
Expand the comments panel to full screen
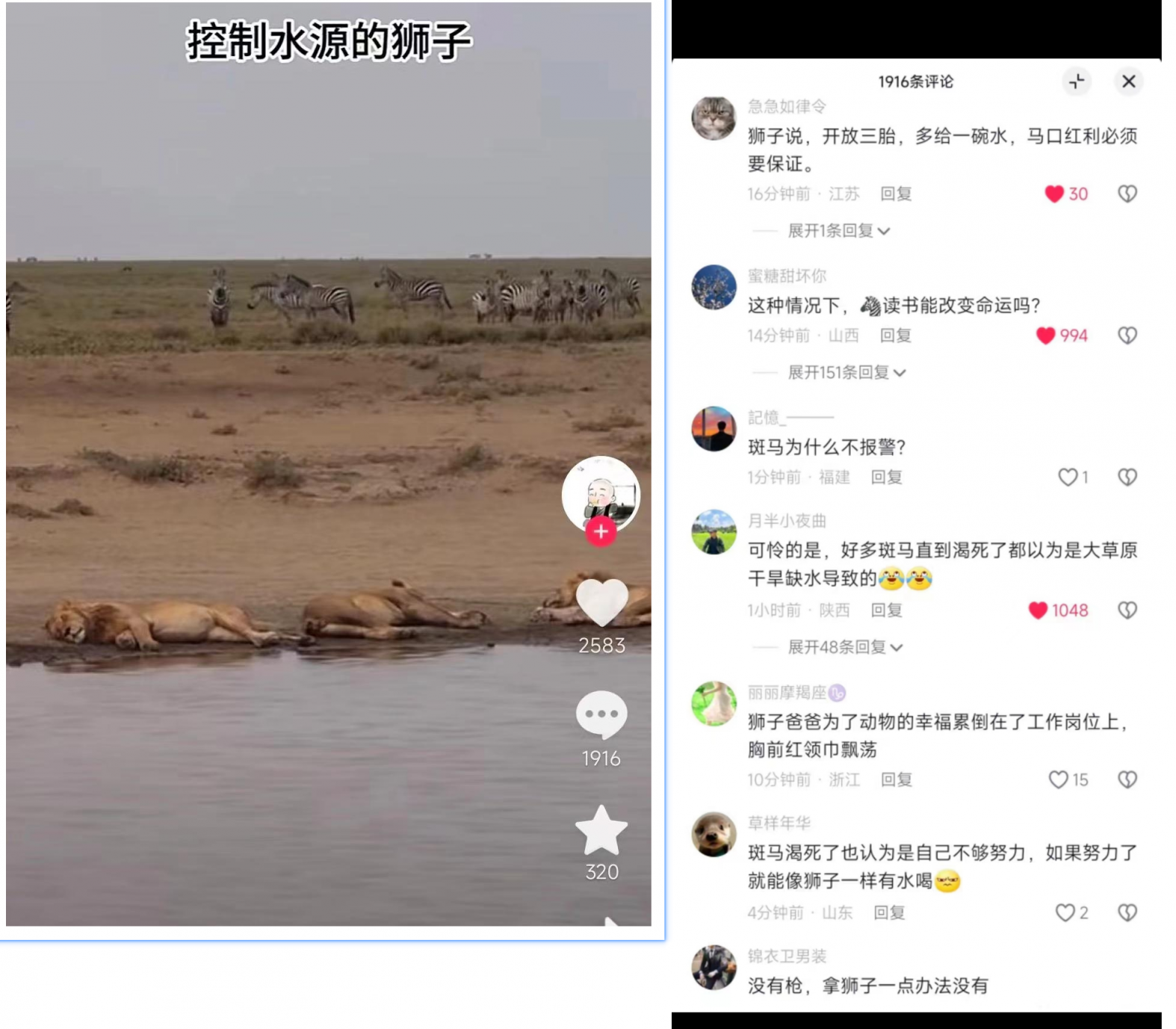click(x=1077, y=81)
